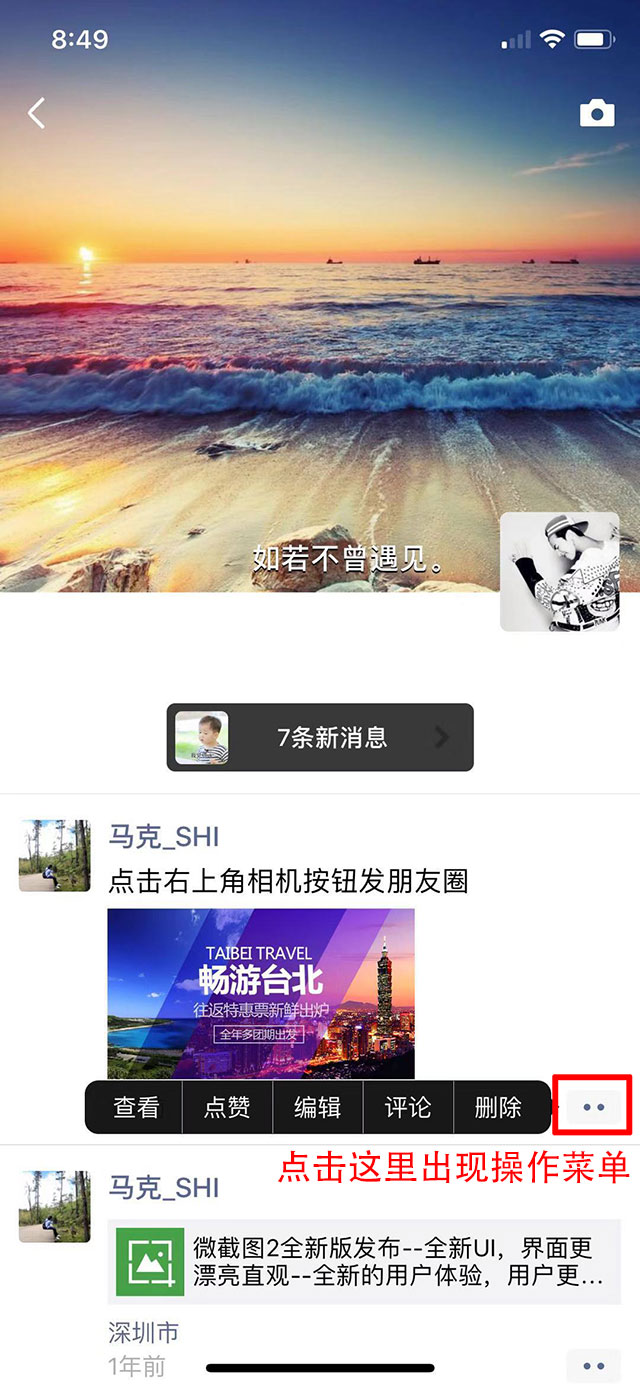Tap 马克_SHI's avatar on the 点击右上角 post
This screenshot has width=640, height=1386.
point(55,856)
